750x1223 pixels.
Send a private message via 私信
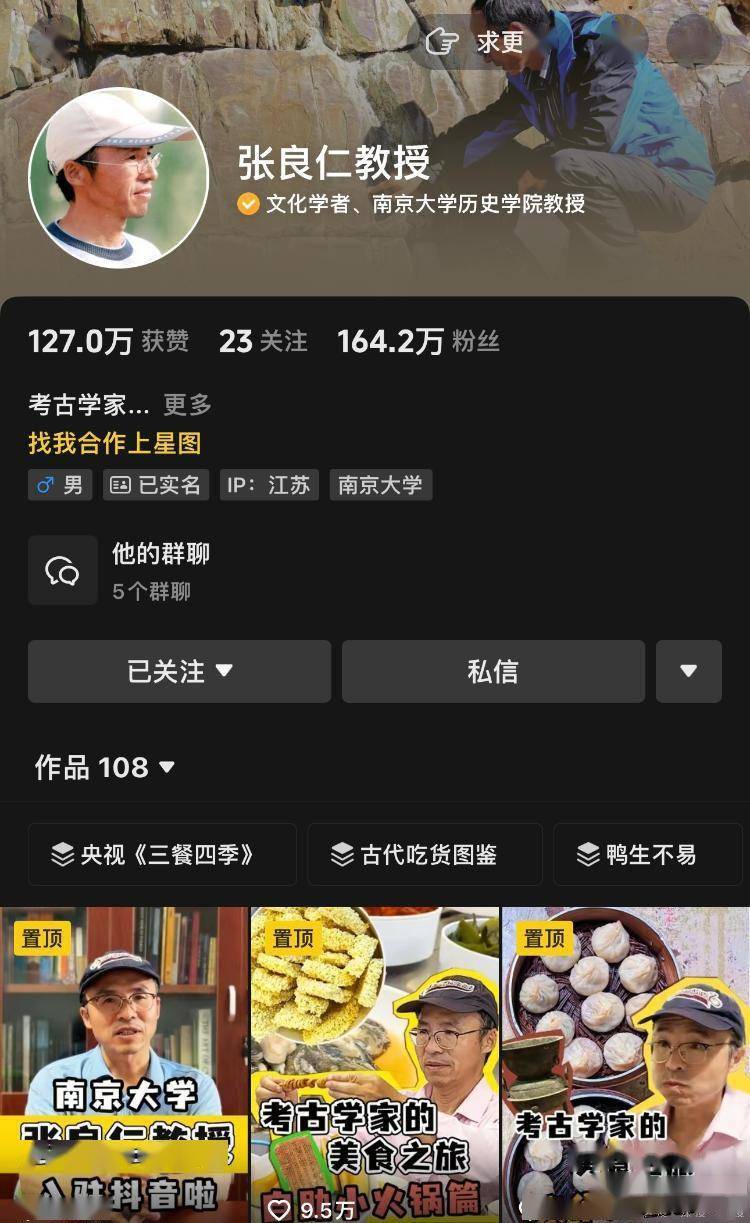(493, 671)
